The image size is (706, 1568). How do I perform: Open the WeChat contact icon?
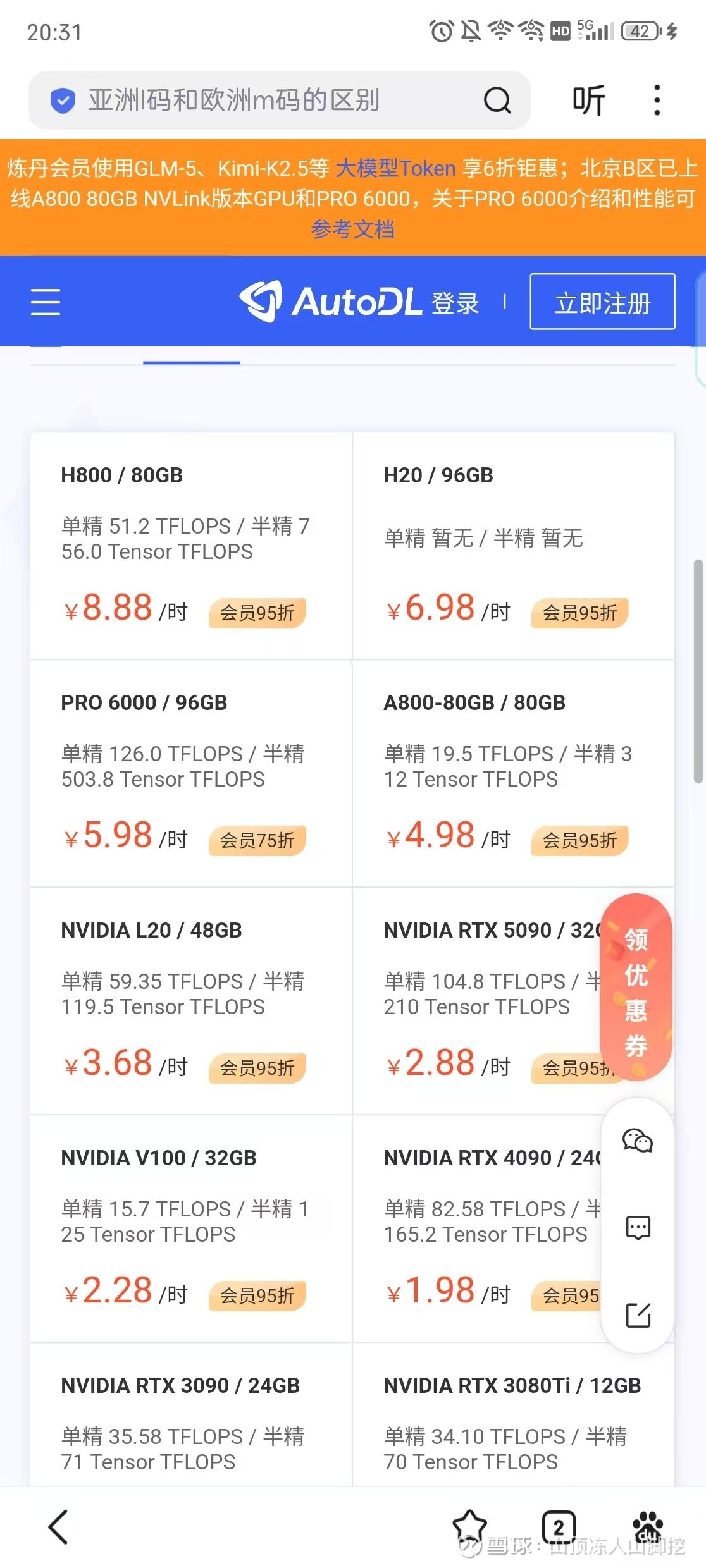[x=638, y=1141]
